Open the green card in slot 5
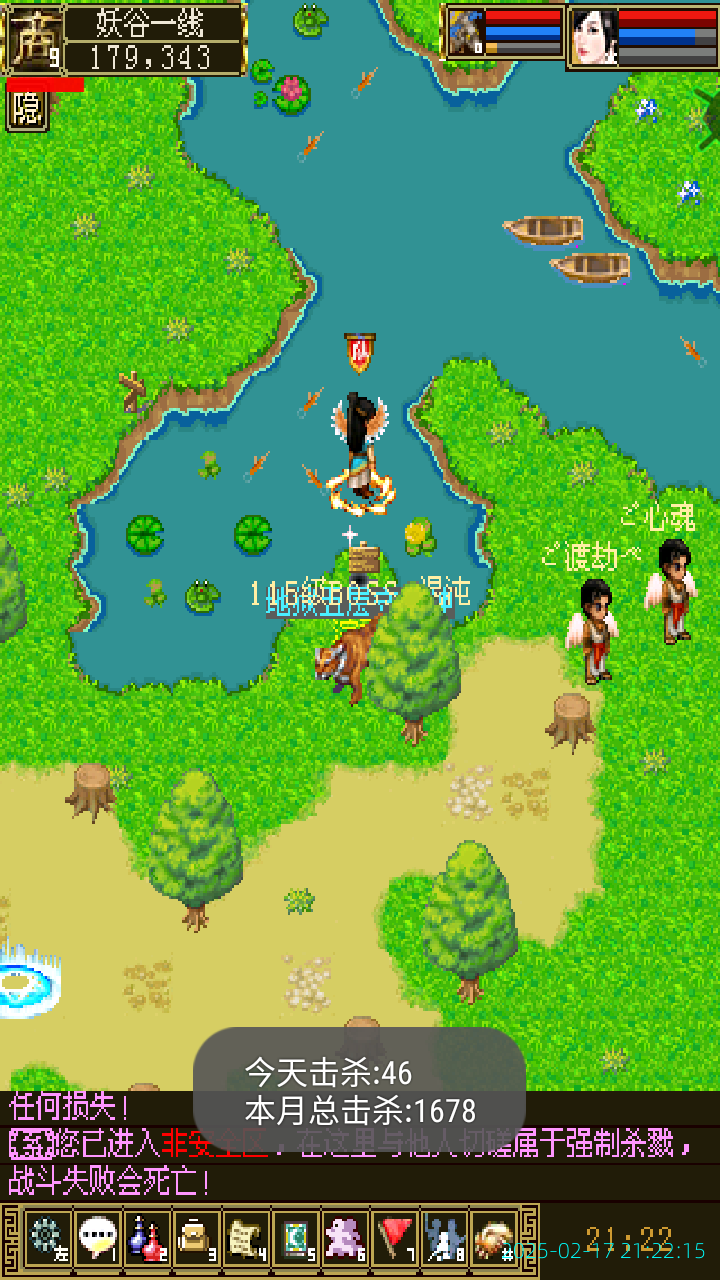The height and width of the screenshot is (1280, 720). coord(296,1238)
